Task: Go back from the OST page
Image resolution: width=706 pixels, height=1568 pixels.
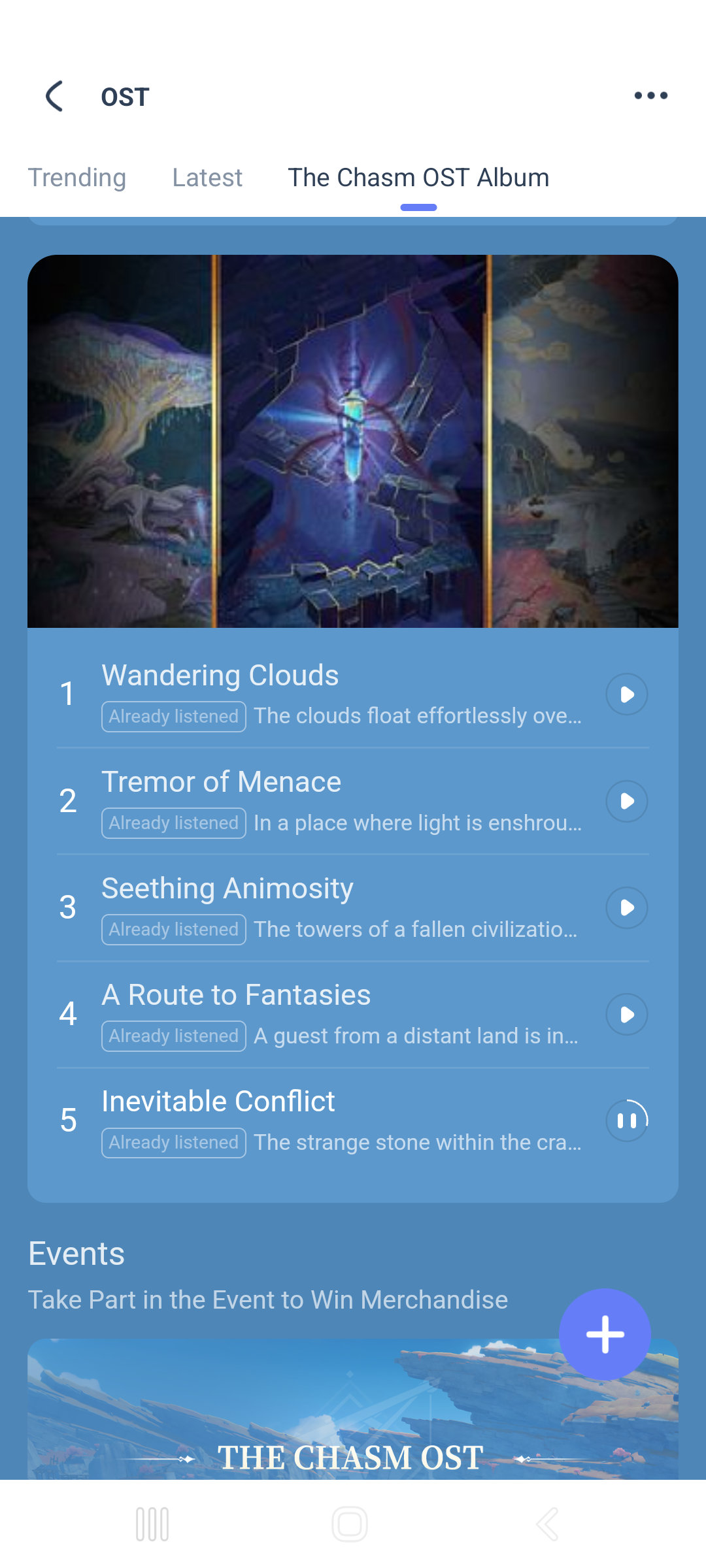Action: (55, 97)
